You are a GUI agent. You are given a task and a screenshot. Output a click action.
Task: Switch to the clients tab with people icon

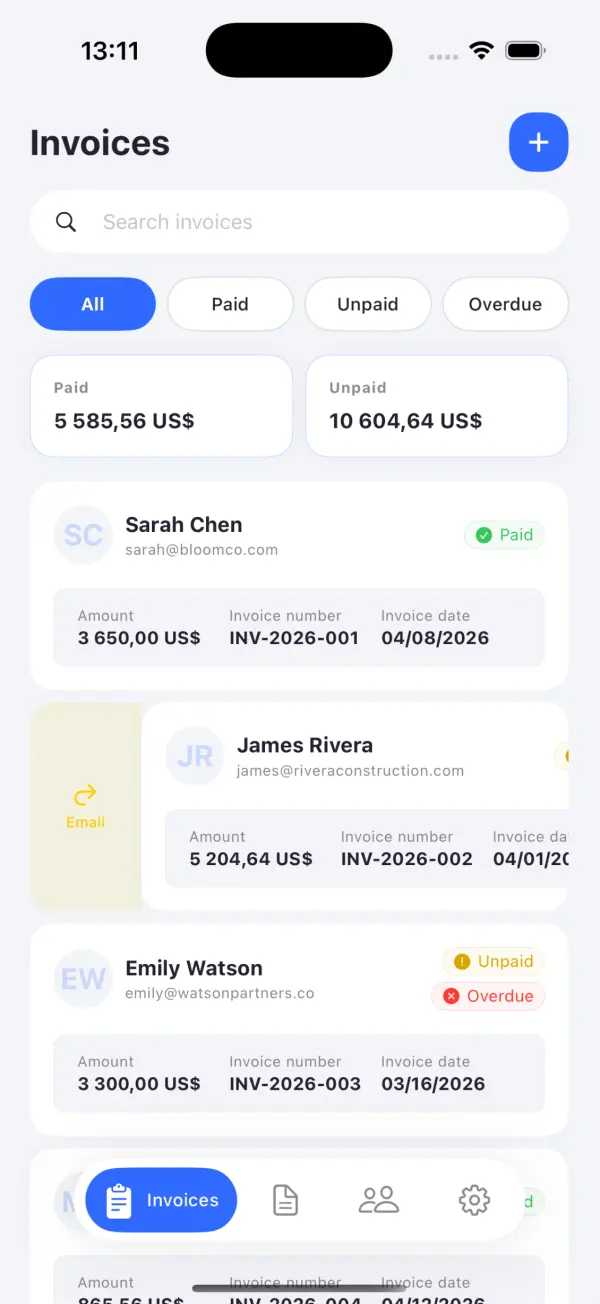coord(379,1200)
